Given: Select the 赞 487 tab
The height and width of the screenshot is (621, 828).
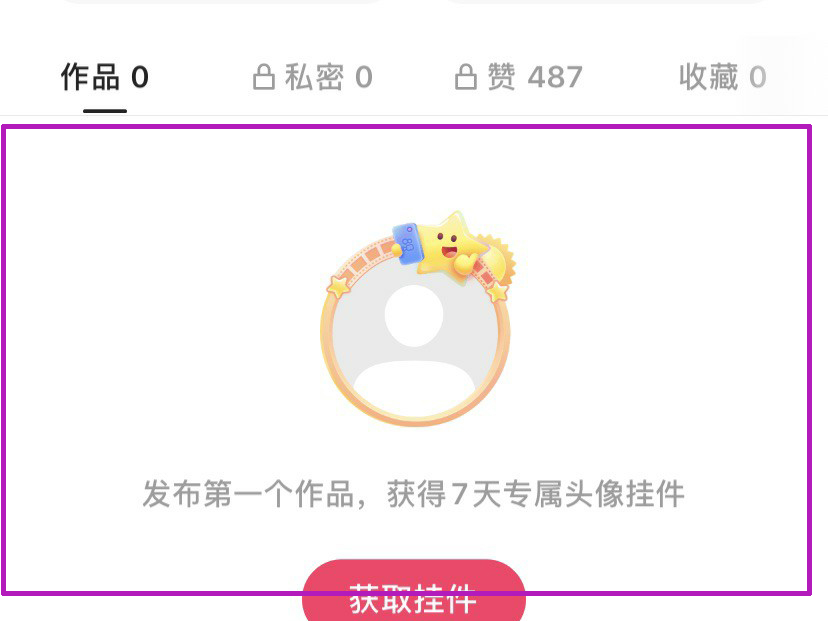Looking at the screenshot, I should click(519, 78).
